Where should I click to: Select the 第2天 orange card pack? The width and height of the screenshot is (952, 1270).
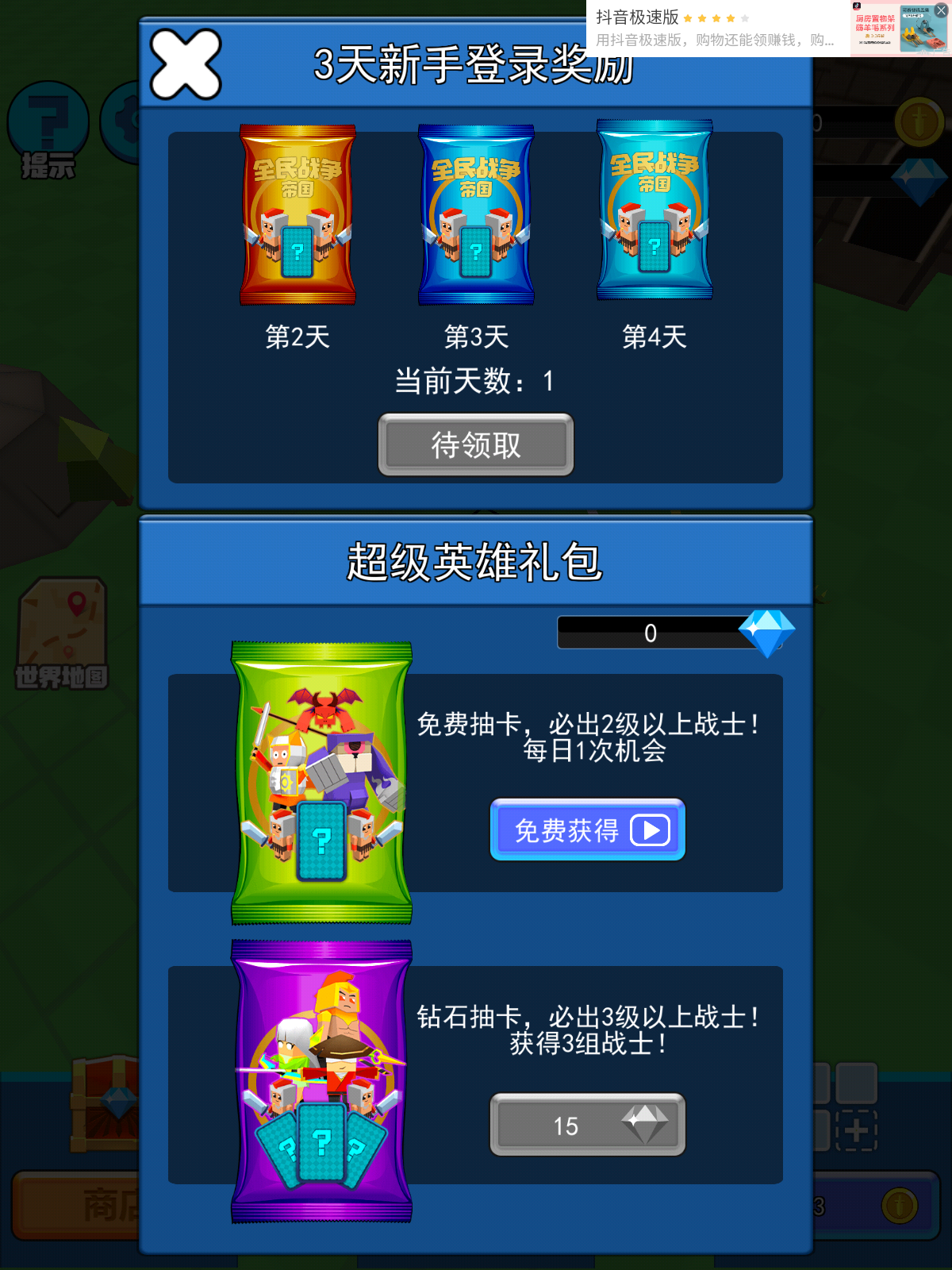(297, 214)
